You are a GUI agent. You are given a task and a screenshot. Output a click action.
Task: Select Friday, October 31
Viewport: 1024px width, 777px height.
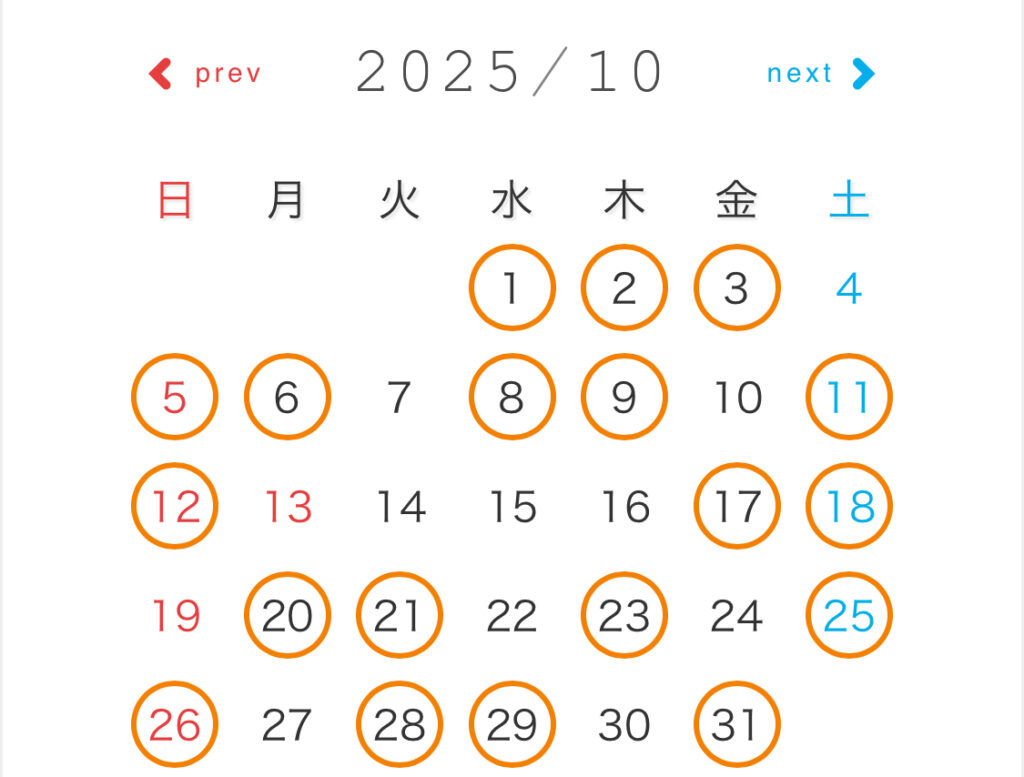736,724
